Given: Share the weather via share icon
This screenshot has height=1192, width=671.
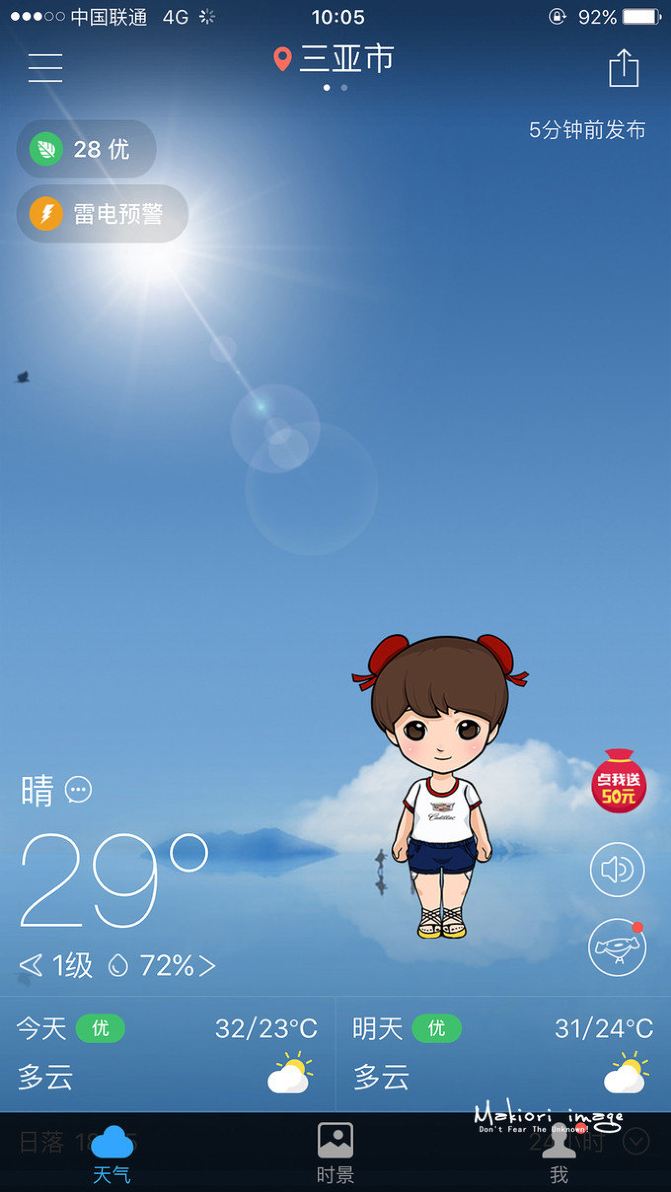Looking at the screenshot, I should 624,68.
